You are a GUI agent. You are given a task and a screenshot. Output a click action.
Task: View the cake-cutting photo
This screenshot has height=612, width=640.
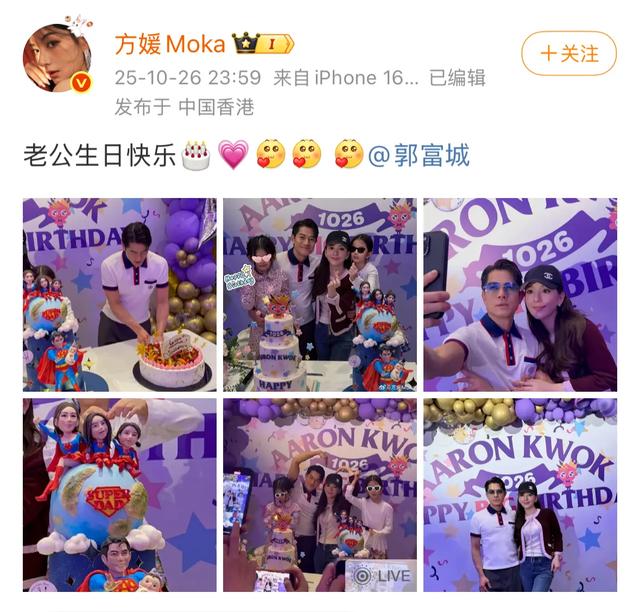(x=120, y=295)
